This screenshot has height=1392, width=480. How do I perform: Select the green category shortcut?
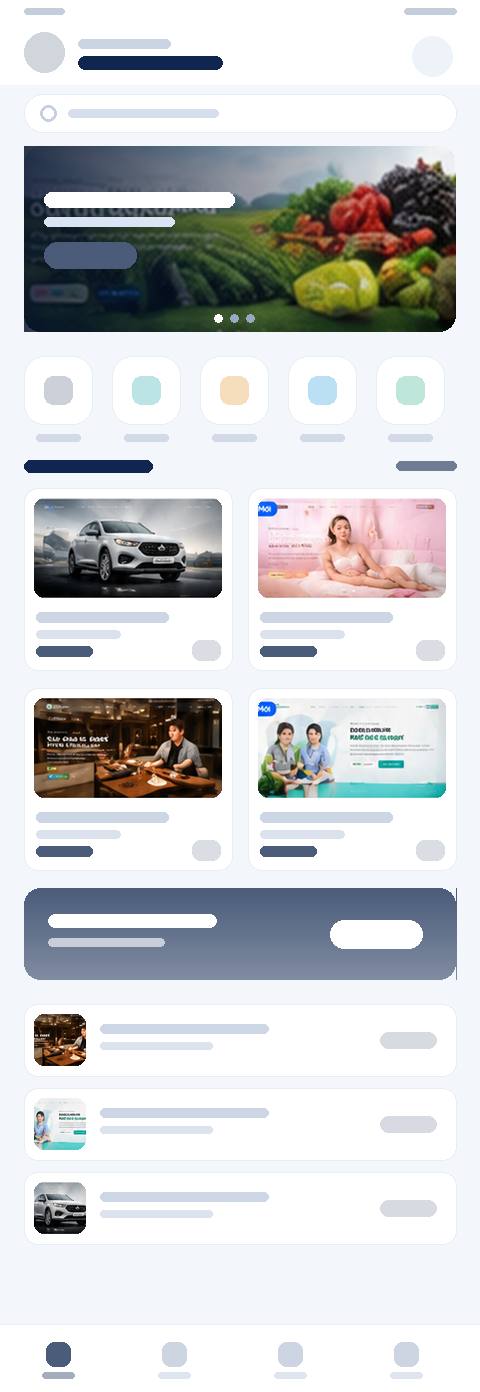410,390
